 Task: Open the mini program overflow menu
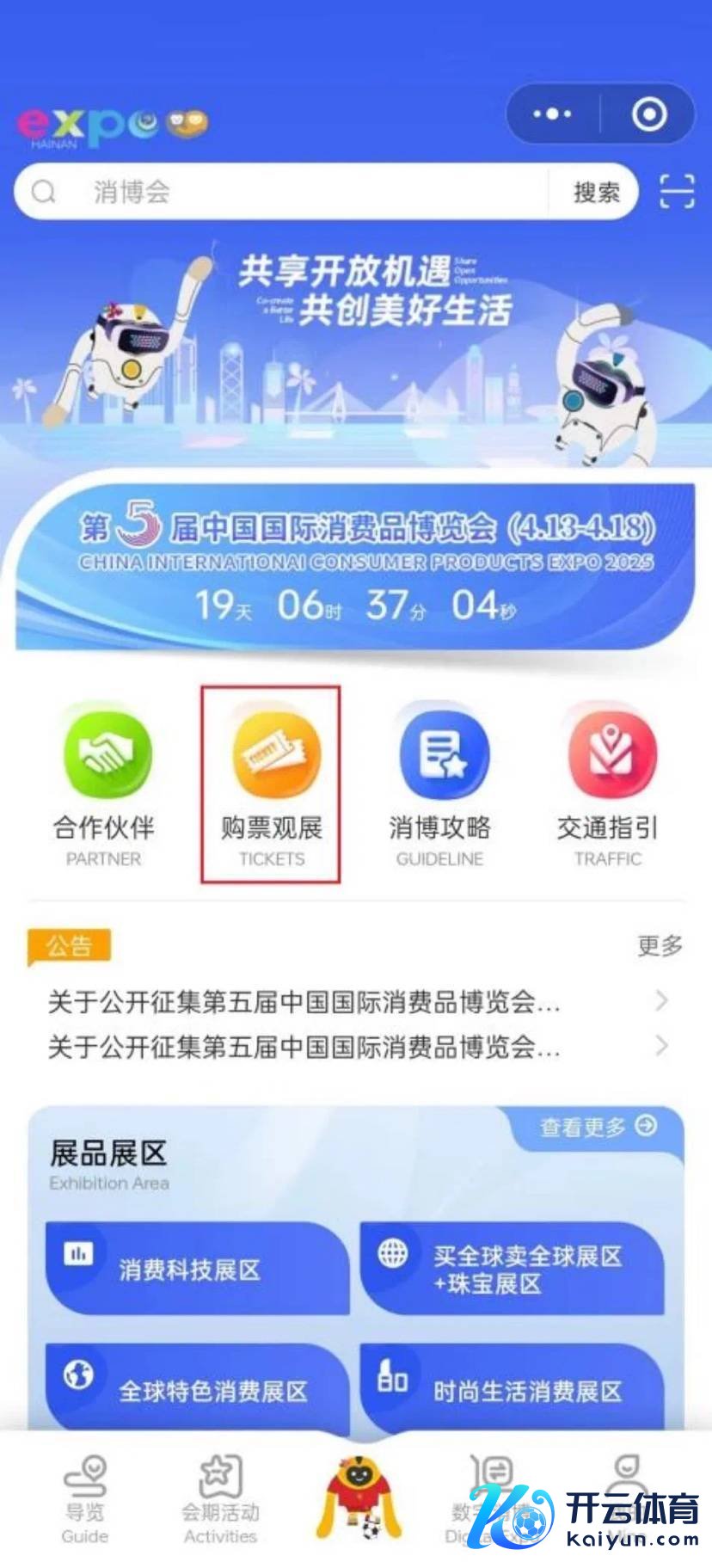pyautogui.click(x=552, y=114)
